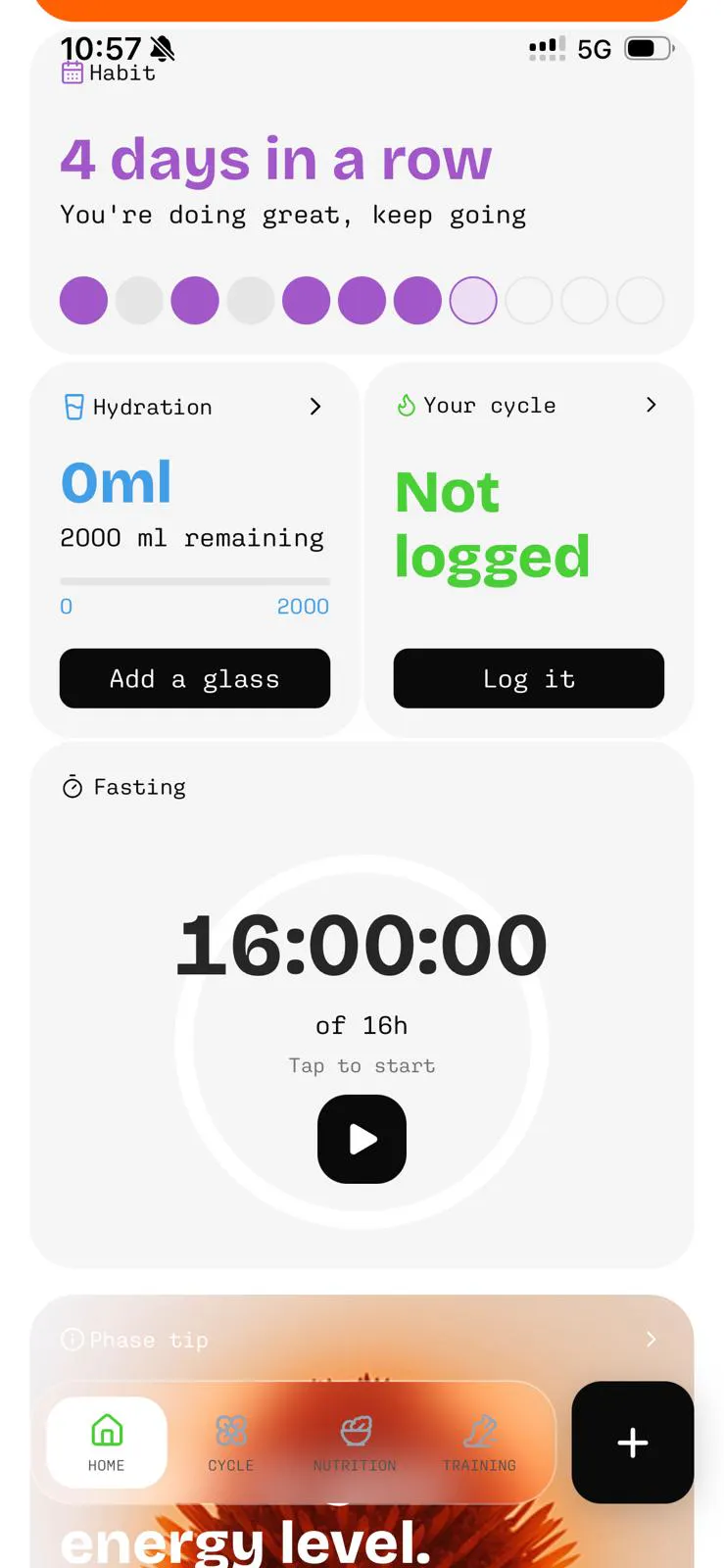Open the Habit streak card

(362, 191)
